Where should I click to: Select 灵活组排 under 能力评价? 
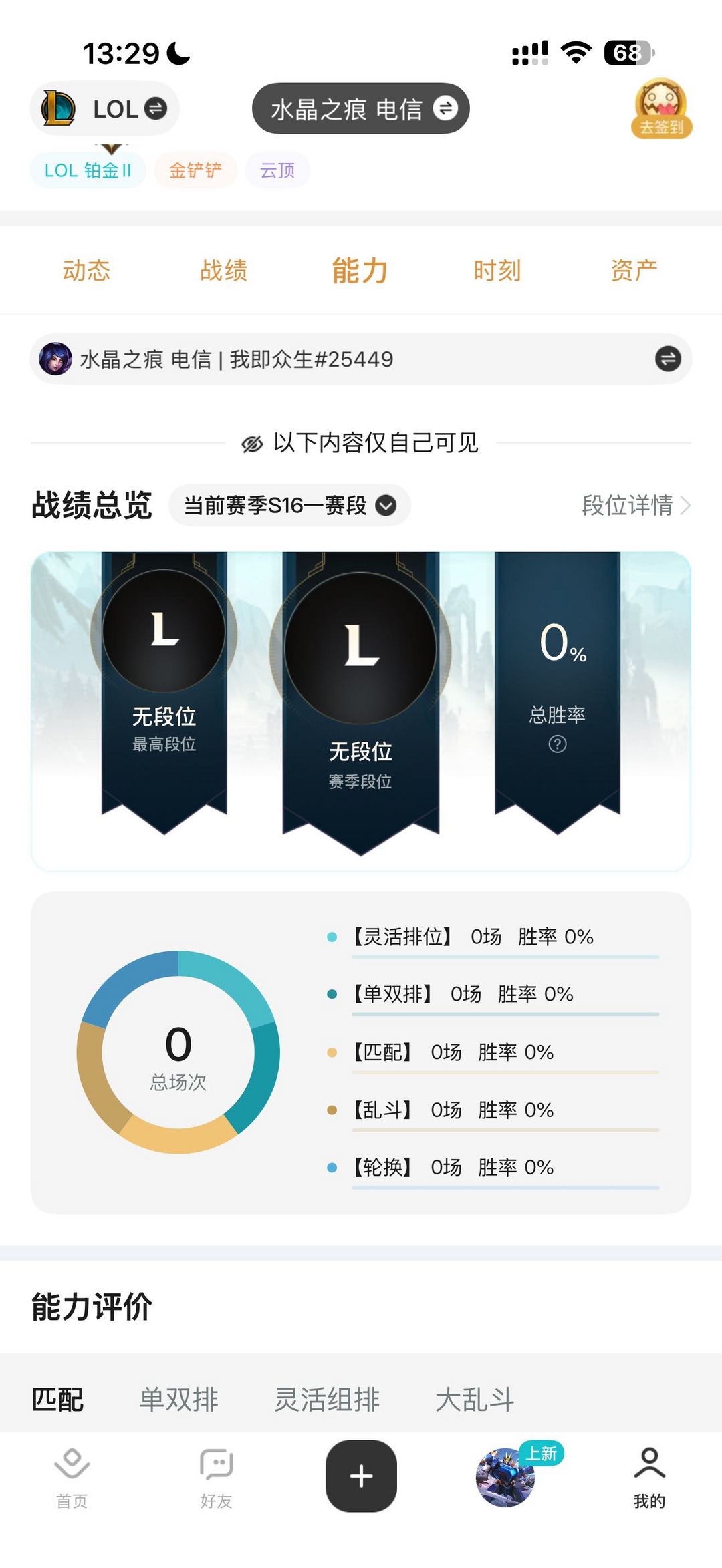(327, 1400)
